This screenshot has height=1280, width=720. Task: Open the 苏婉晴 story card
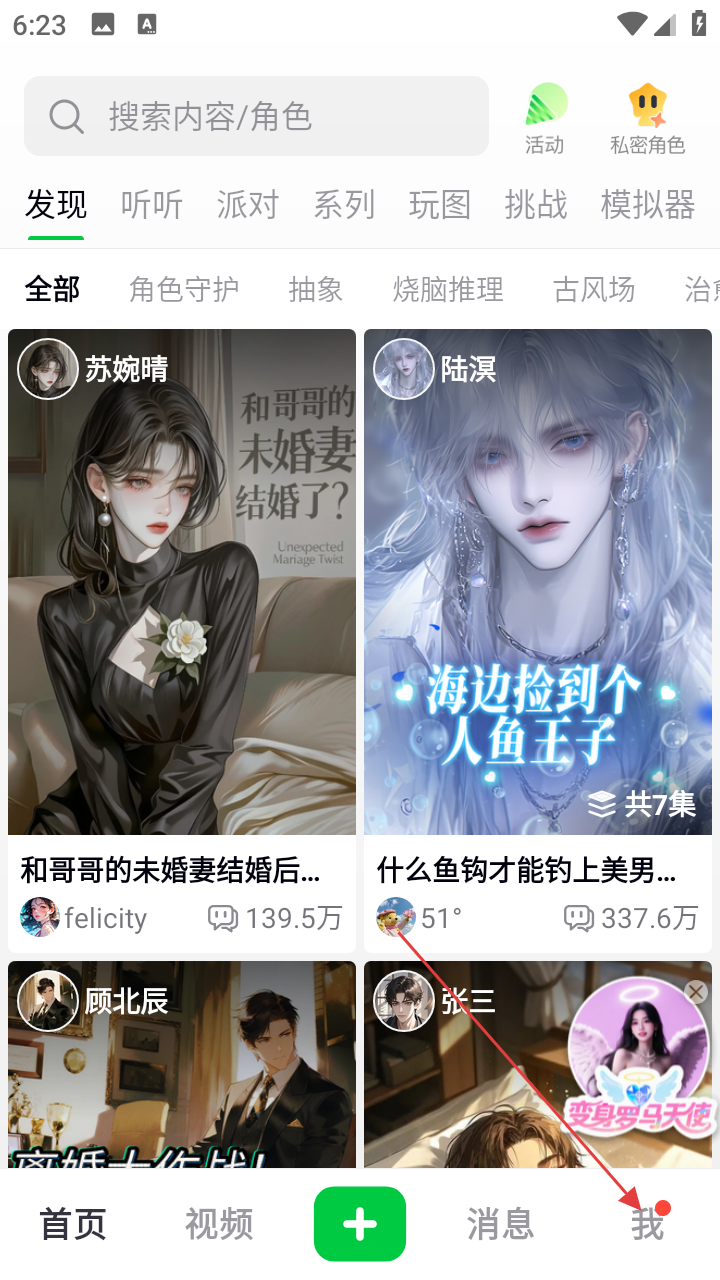[x=182, y=600]
